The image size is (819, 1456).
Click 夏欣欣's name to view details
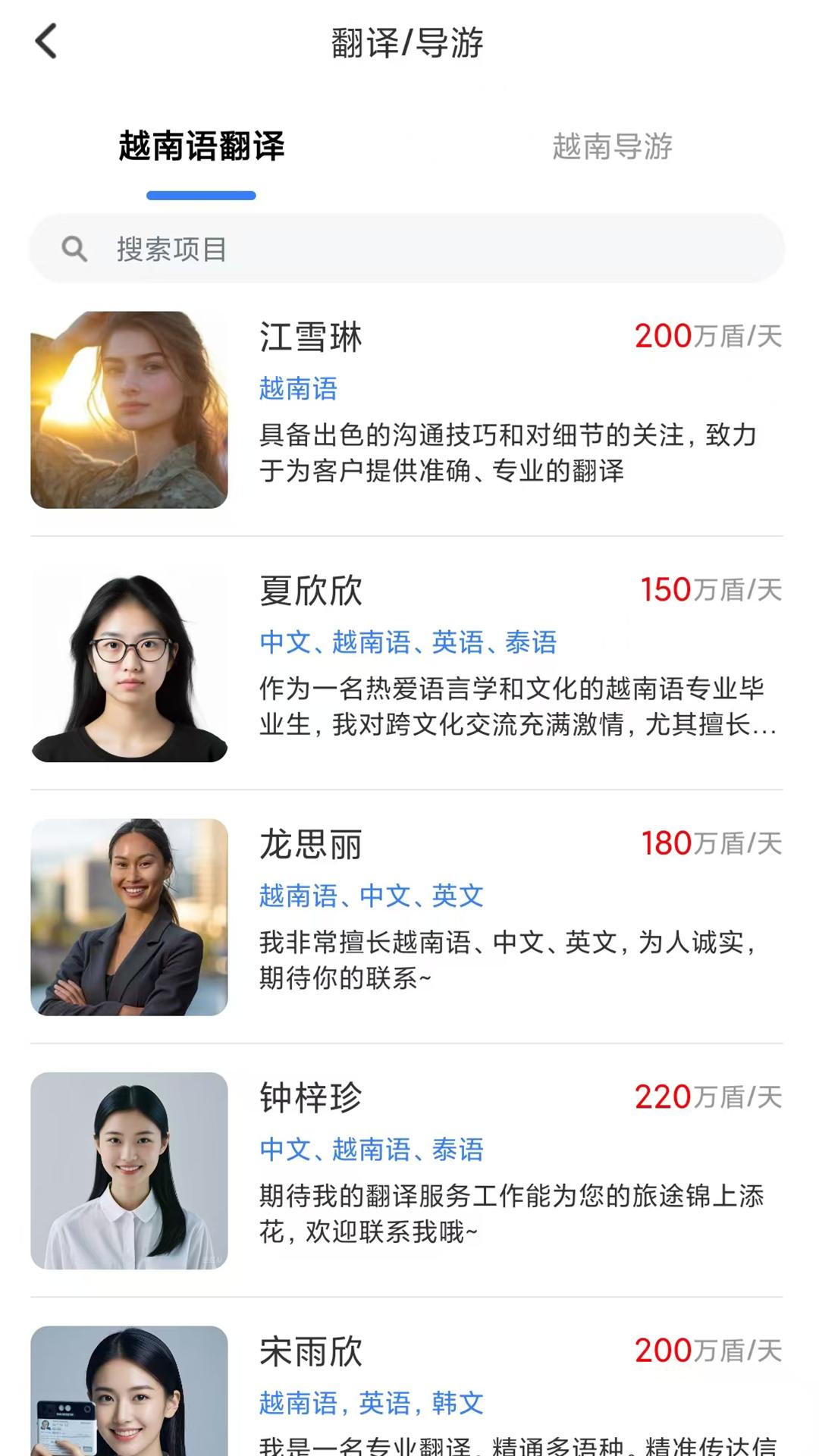pyautogui.click(x=309, y=591)
